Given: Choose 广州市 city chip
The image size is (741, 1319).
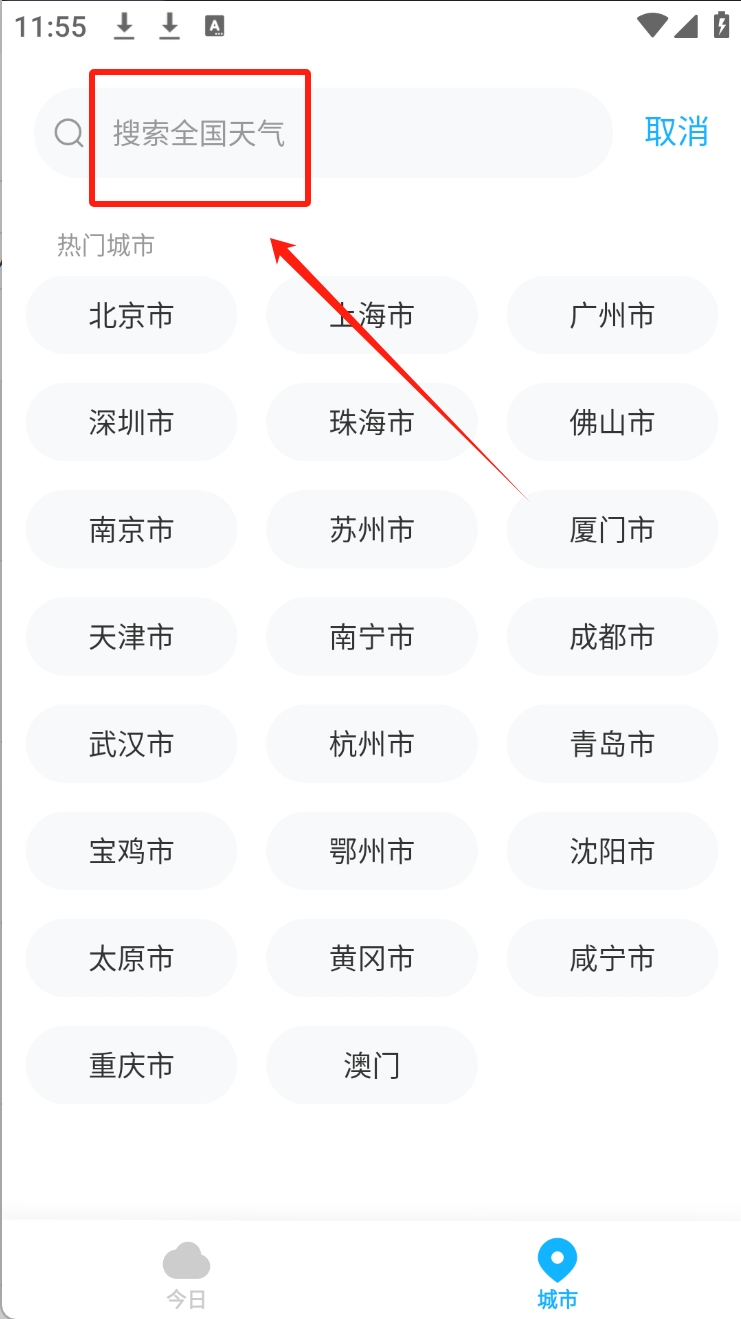Looking at the screenshot, I should pos(612,316).
